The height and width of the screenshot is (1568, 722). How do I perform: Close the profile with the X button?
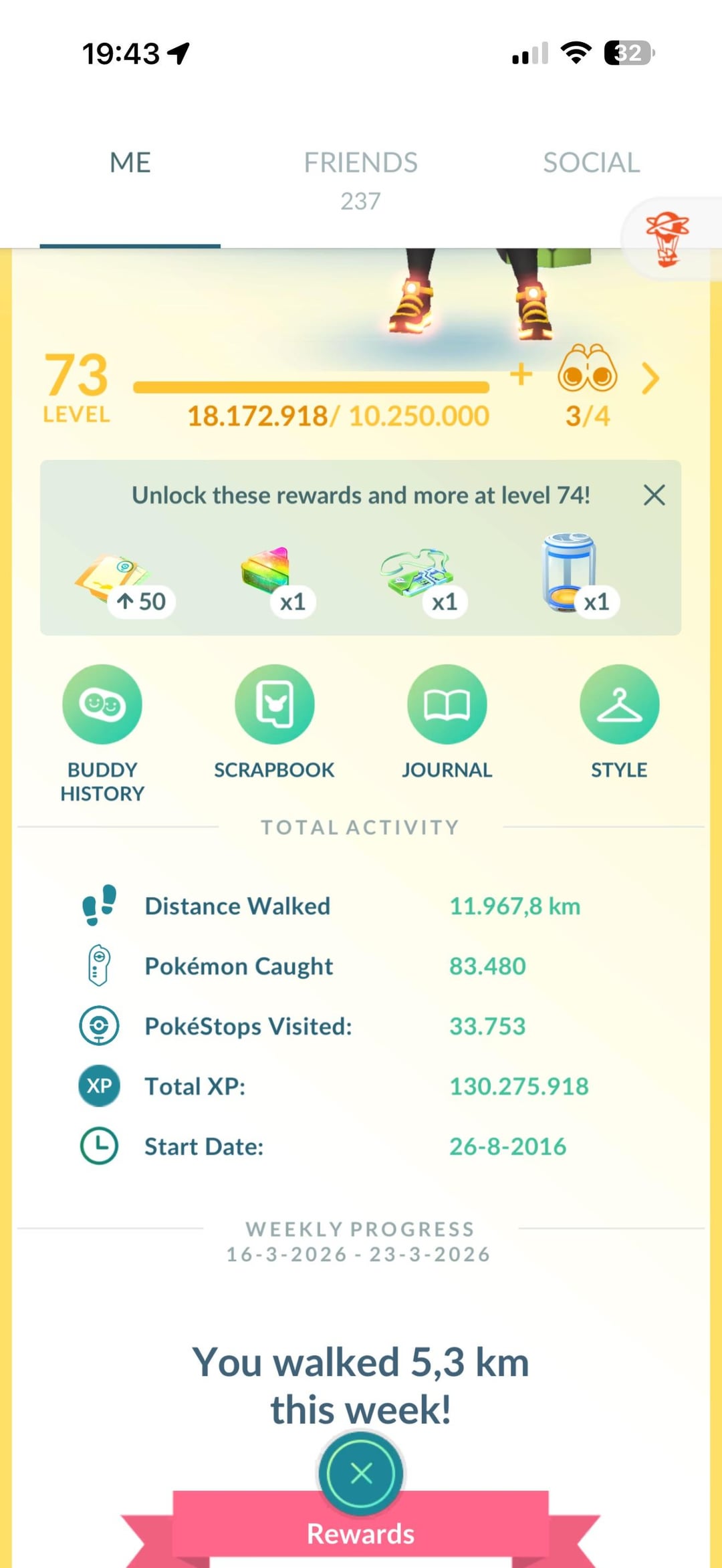click(x=361, y=1473)
